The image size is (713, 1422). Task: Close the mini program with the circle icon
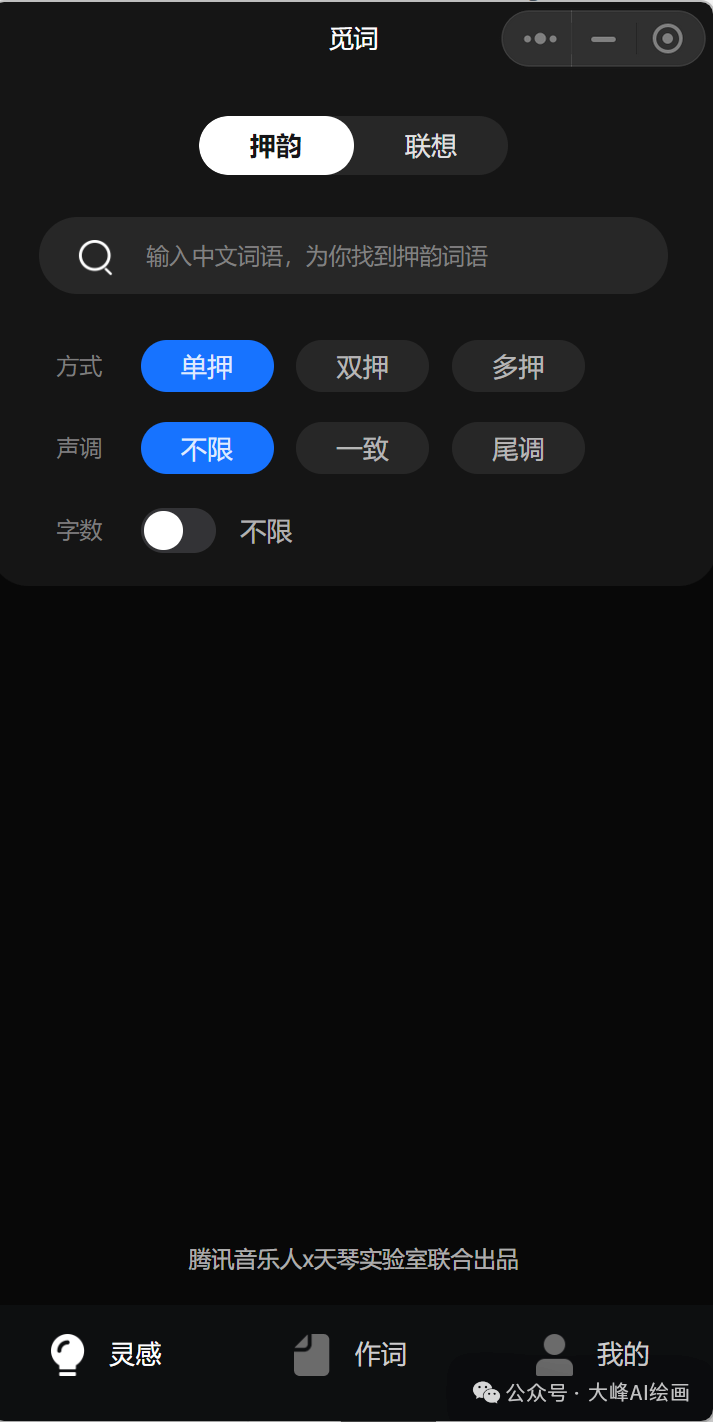pyautogui.click(x=667, y=39)
